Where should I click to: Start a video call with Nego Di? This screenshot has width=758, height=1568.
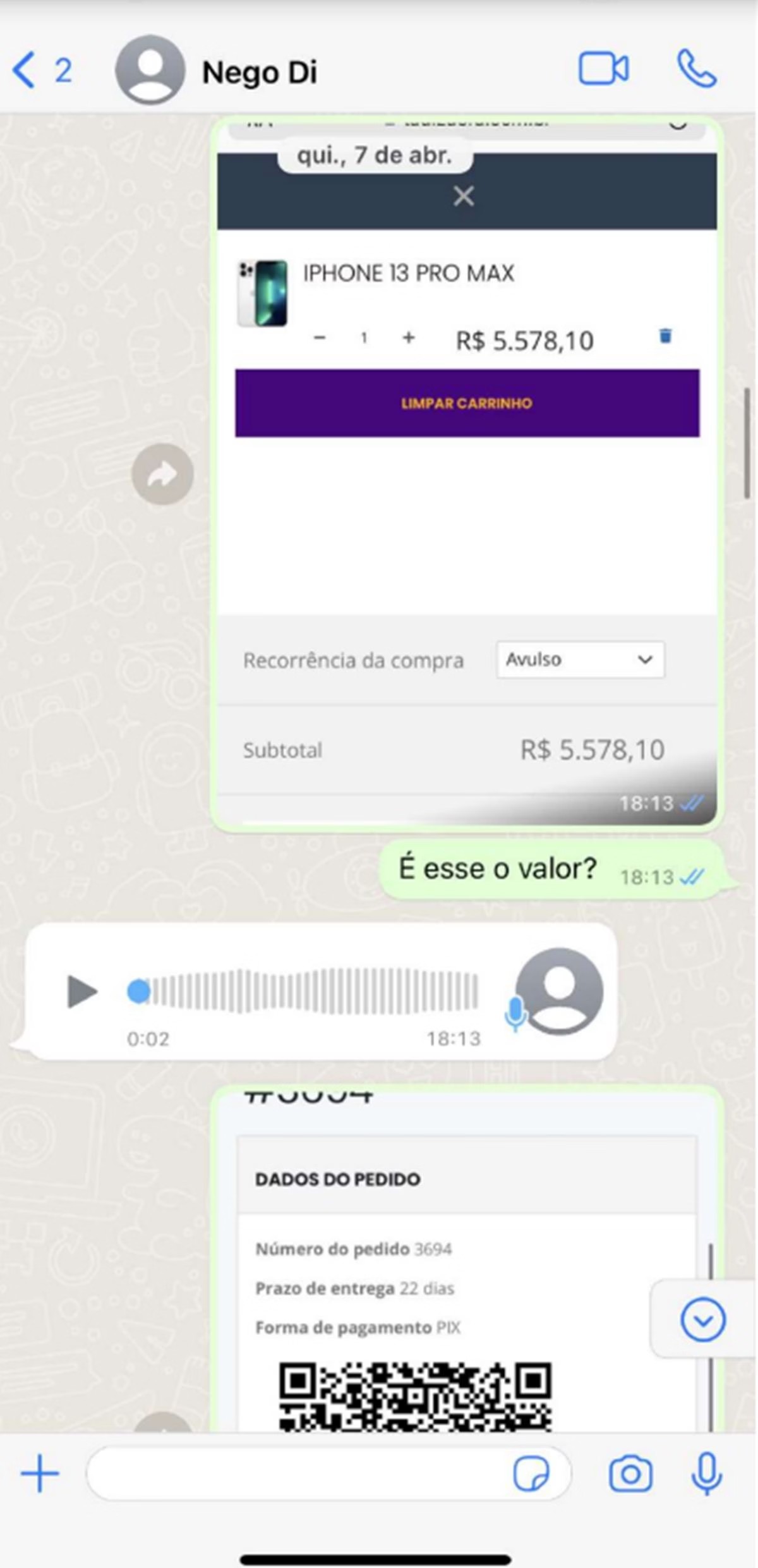(x=603, y=69)
